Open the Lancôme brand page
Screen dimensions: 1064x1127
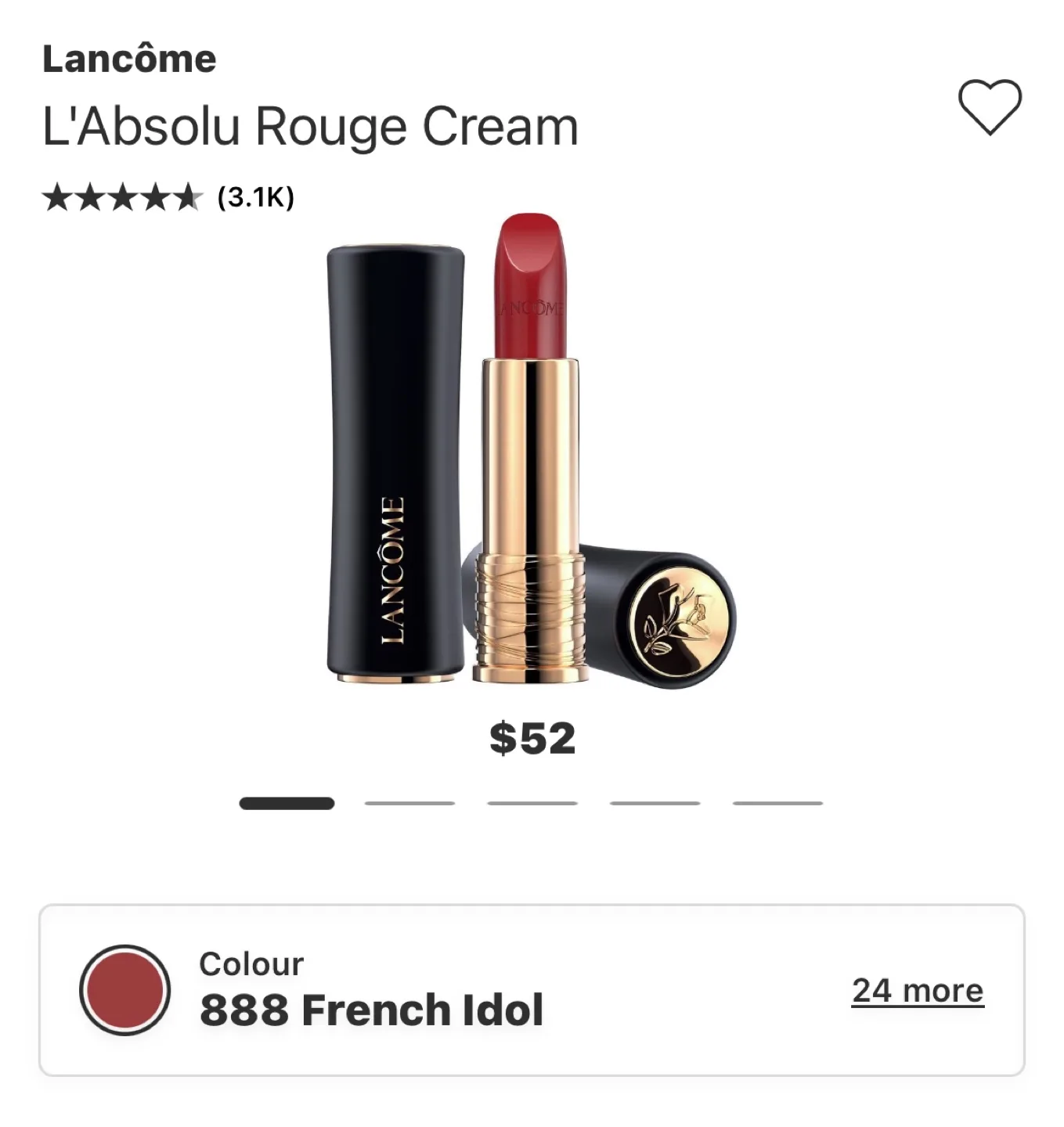click(128, 58)
